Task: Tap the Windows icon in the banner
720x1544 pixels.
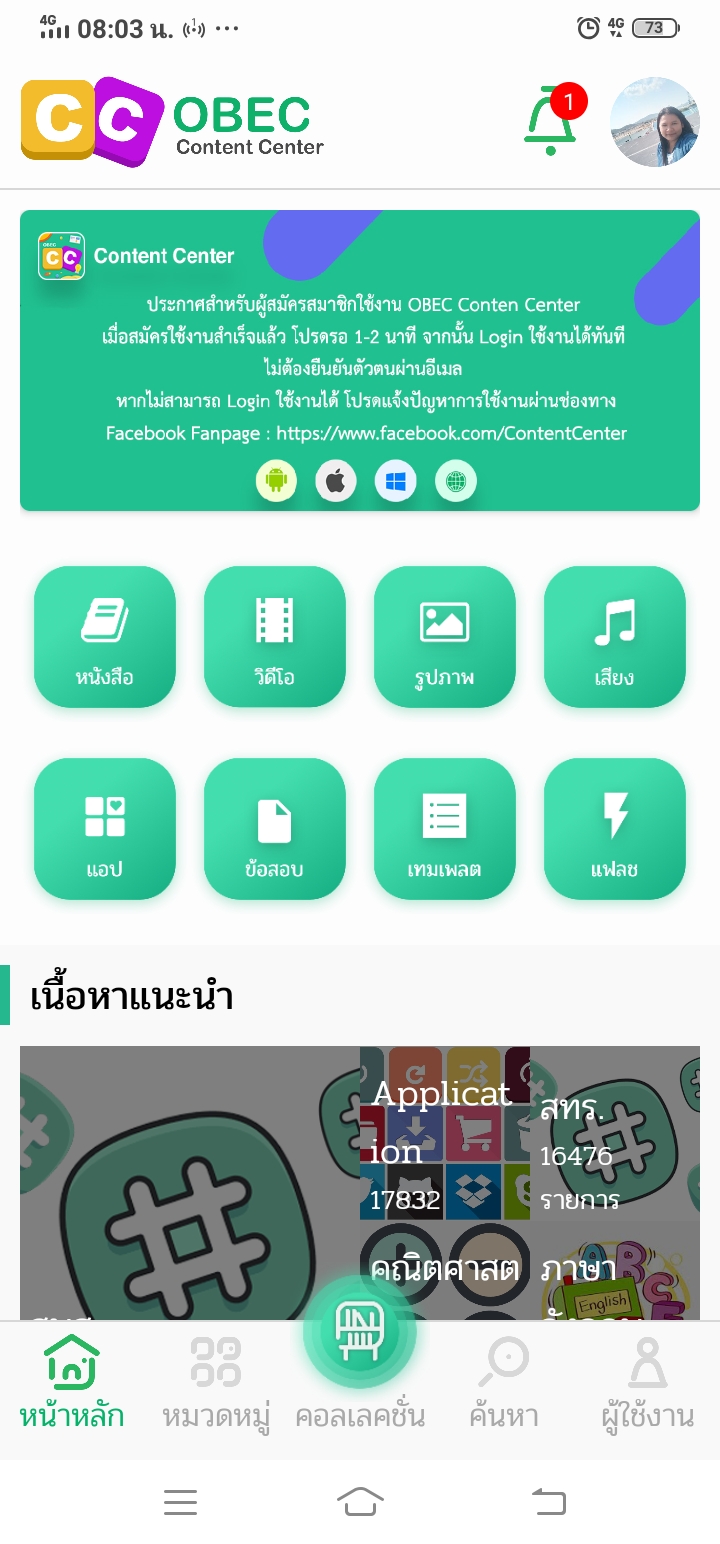Action: pos(396,482)
